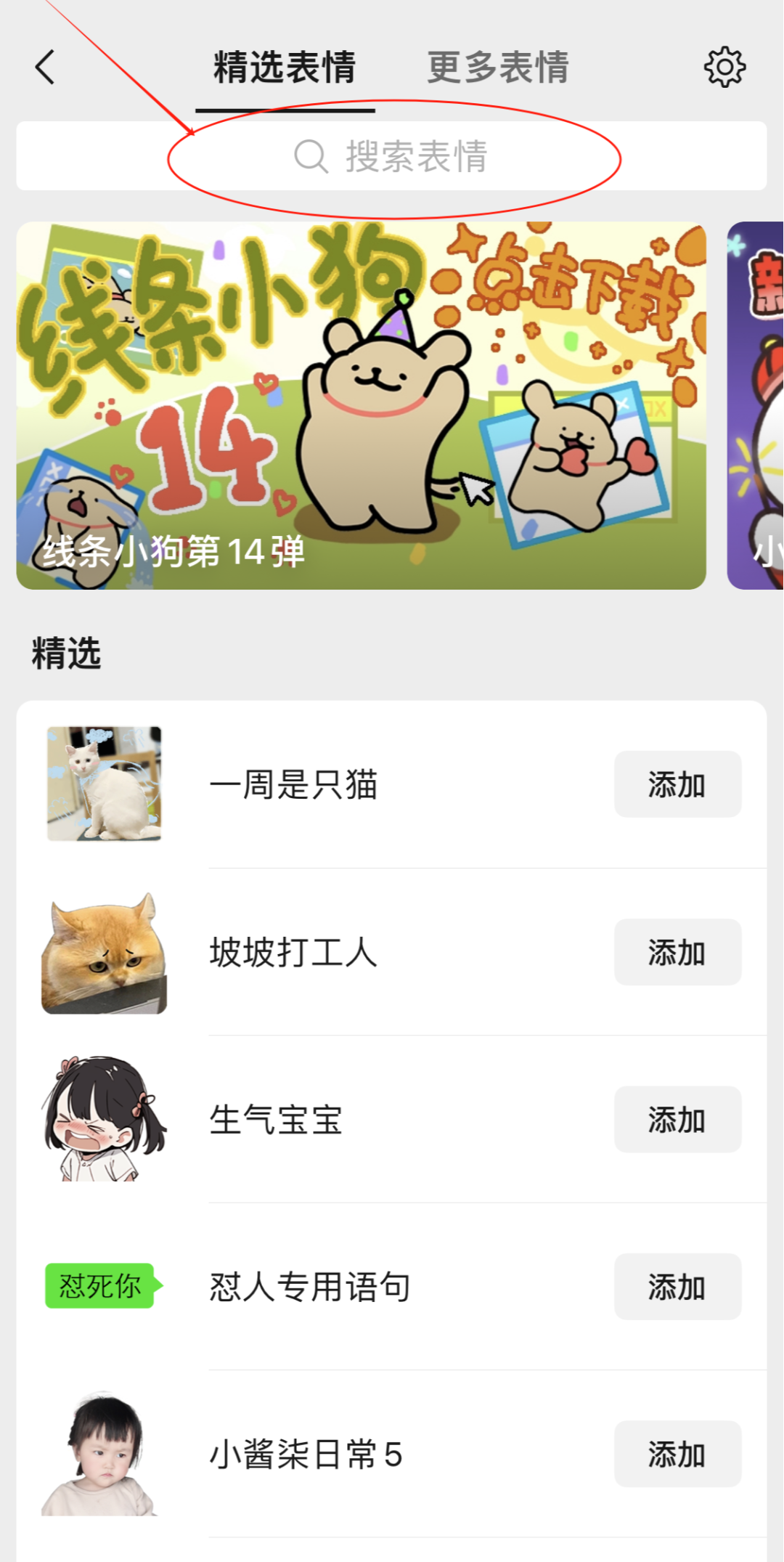Open sticker settings gear icon
This screenshot has height=1562, width=784.
pyautogui.click(x=724, y=68)
